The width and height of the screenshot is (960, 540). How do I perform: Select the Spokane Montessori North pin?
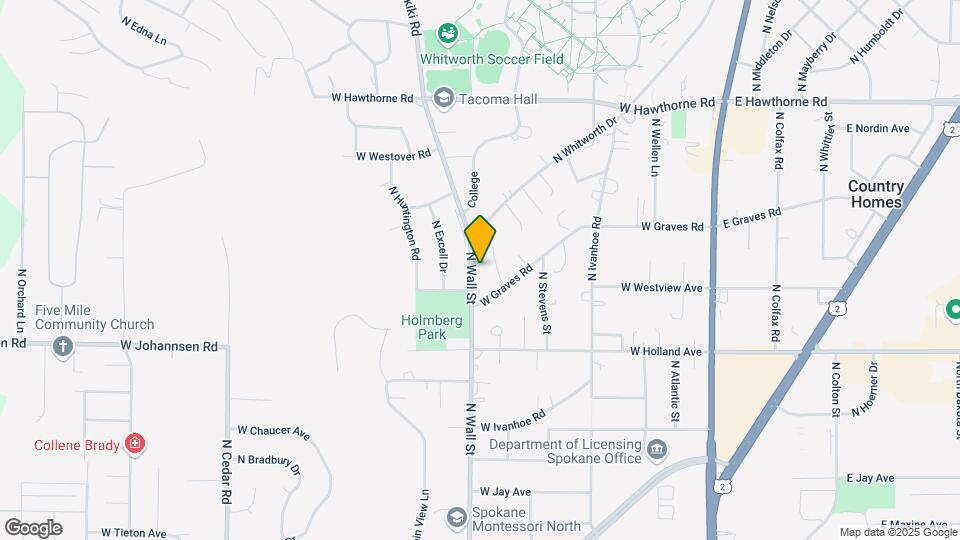456,517
